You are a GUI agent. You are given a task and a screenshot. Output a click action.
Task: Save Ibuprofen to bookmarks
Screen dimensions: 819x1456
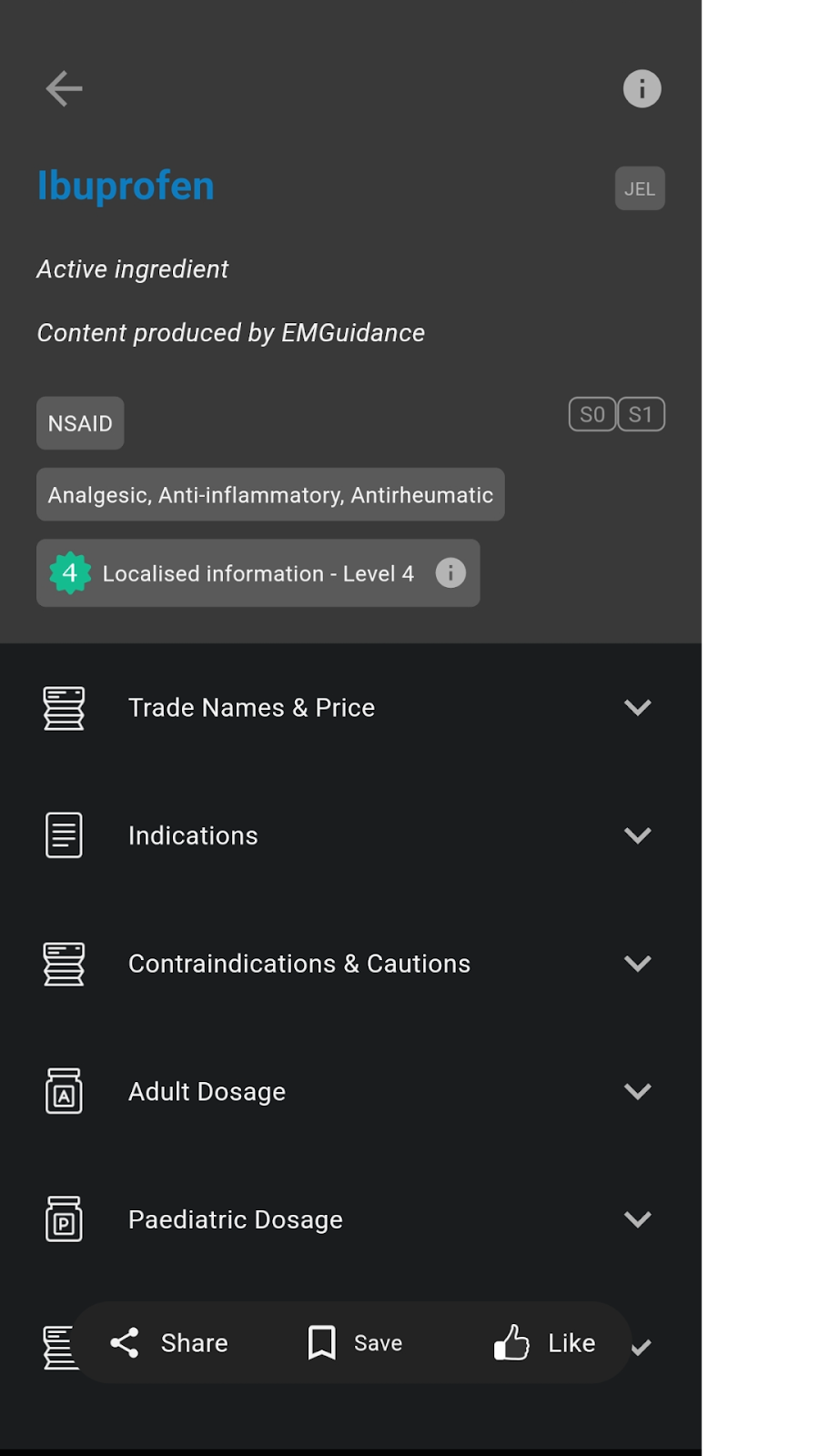pos(355,1342)
